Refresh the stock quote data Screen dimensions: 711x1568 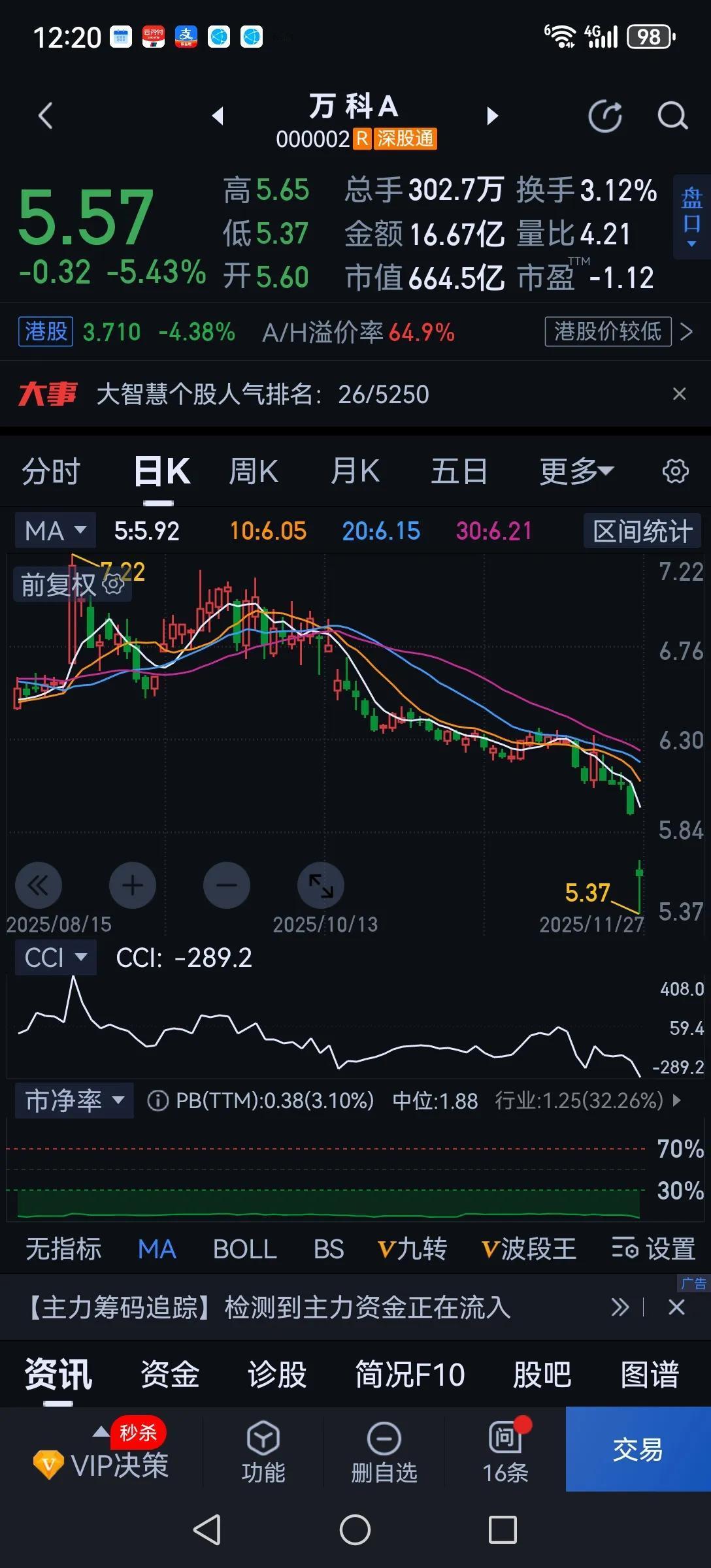click(x=606, y=116)
